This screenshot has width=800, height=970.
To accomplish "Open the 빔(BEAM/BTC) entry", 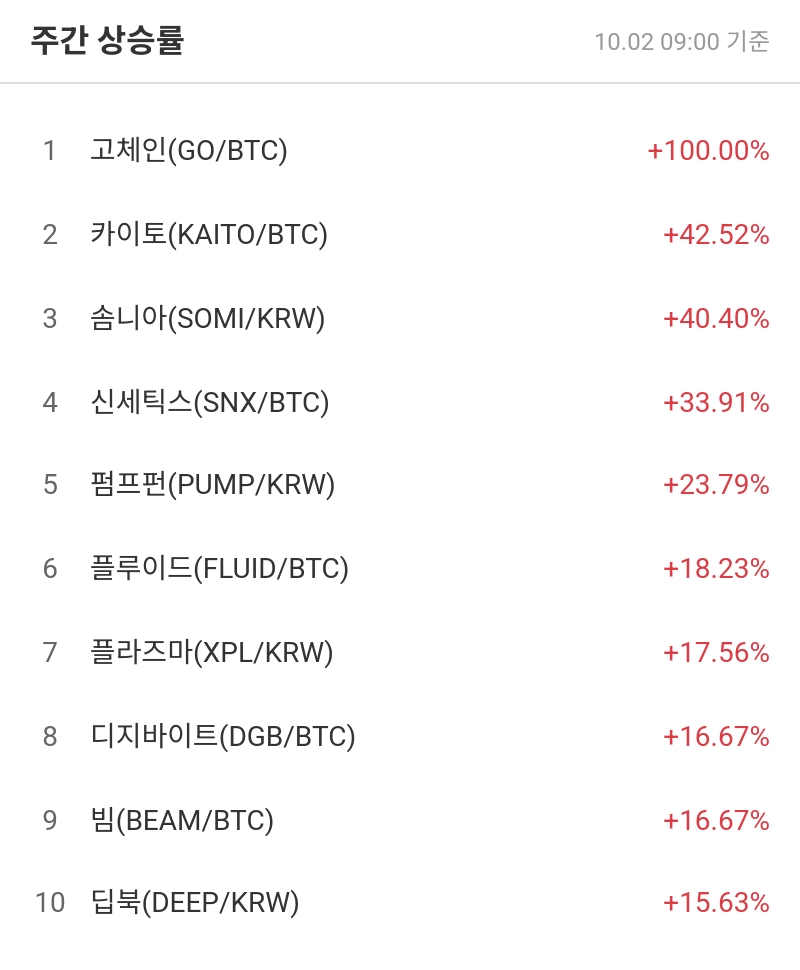I will (181, 821).
